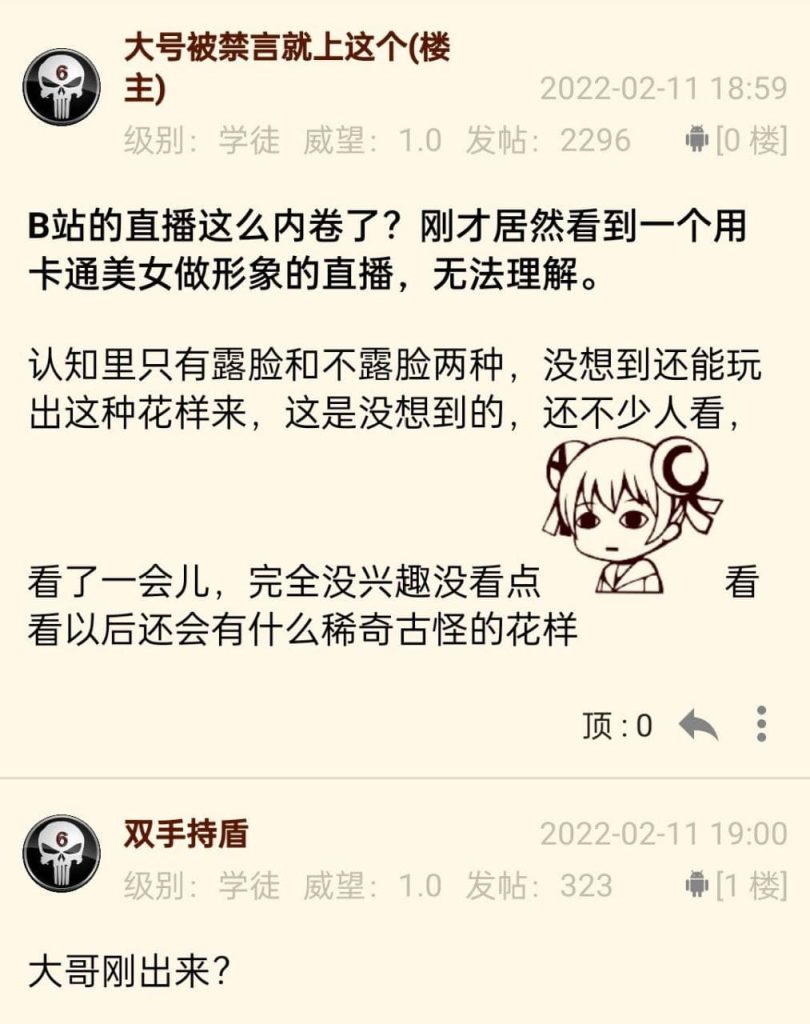Open the overflow menu on the first post
This screenshot has width=810, height=1024.
point(761,724)
